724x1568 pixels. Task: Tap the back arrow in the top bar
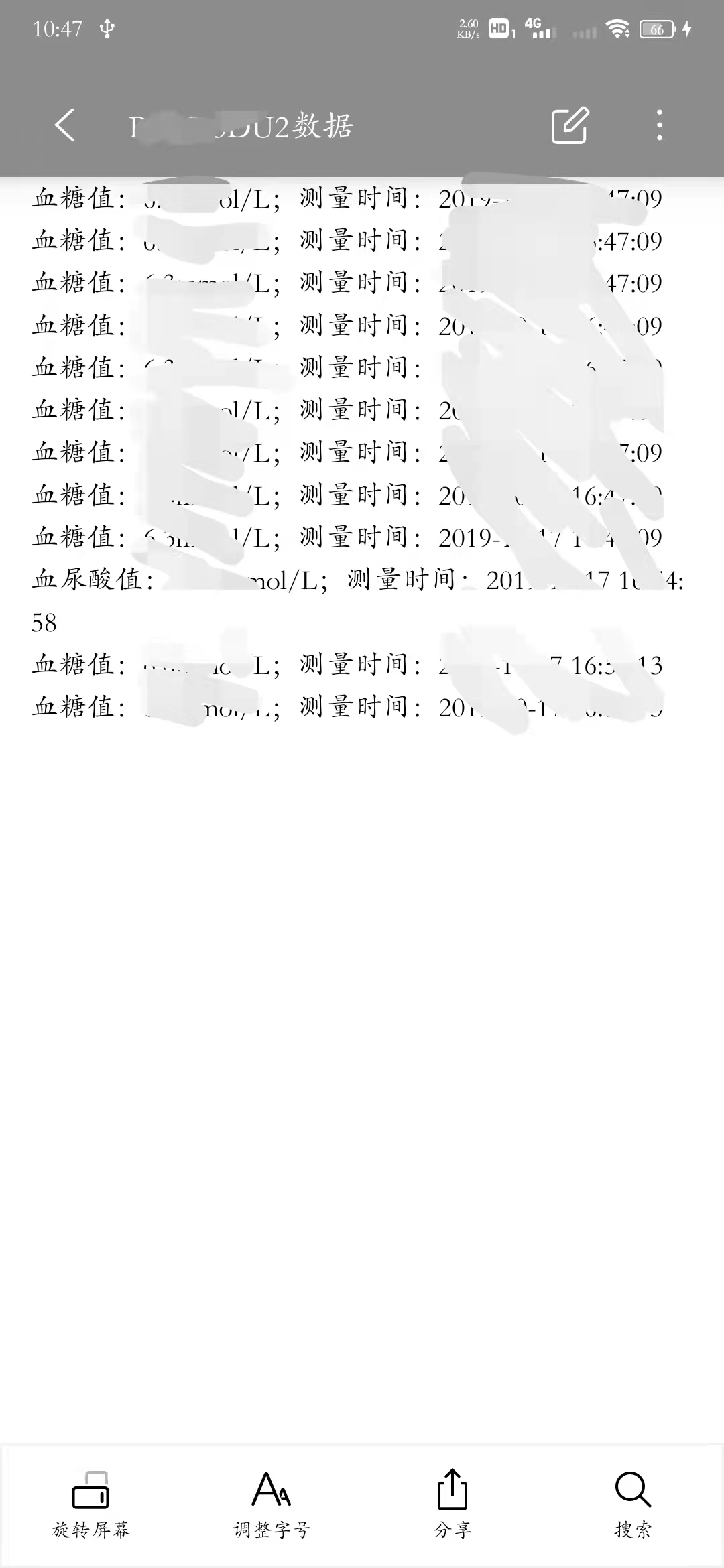coord(64,124)
